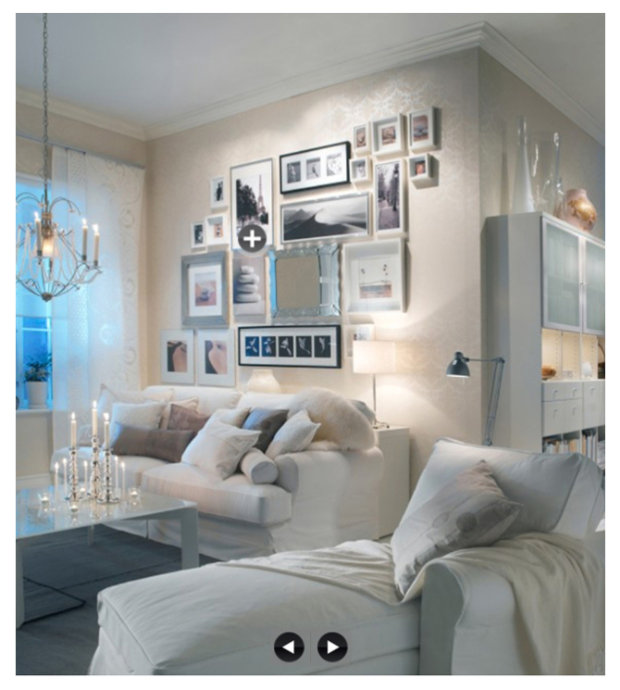The image size is (620, 690).
Task: Go to the previous image
Action: click(289, 647)
